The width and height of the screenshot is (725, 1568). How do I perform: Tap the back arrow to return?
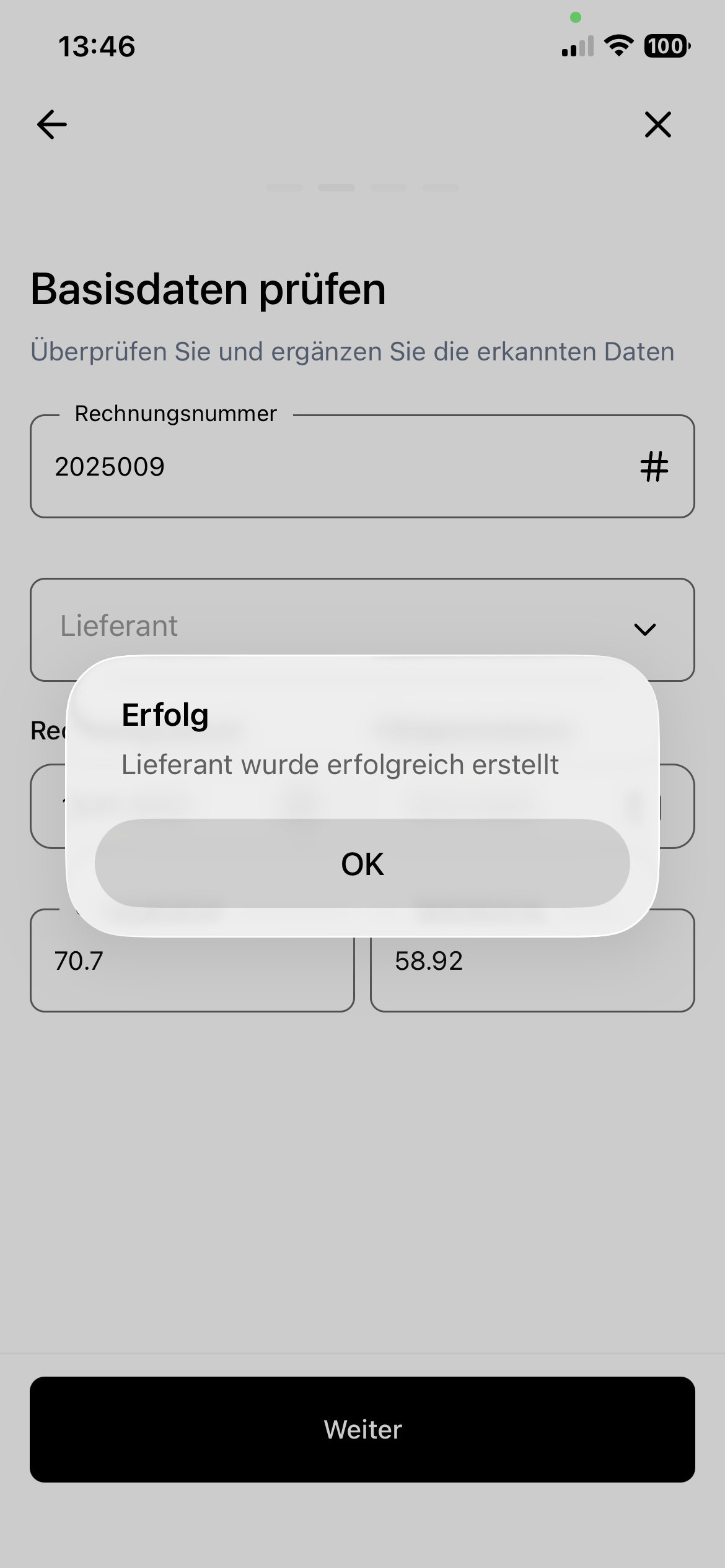tap(51, 124)
